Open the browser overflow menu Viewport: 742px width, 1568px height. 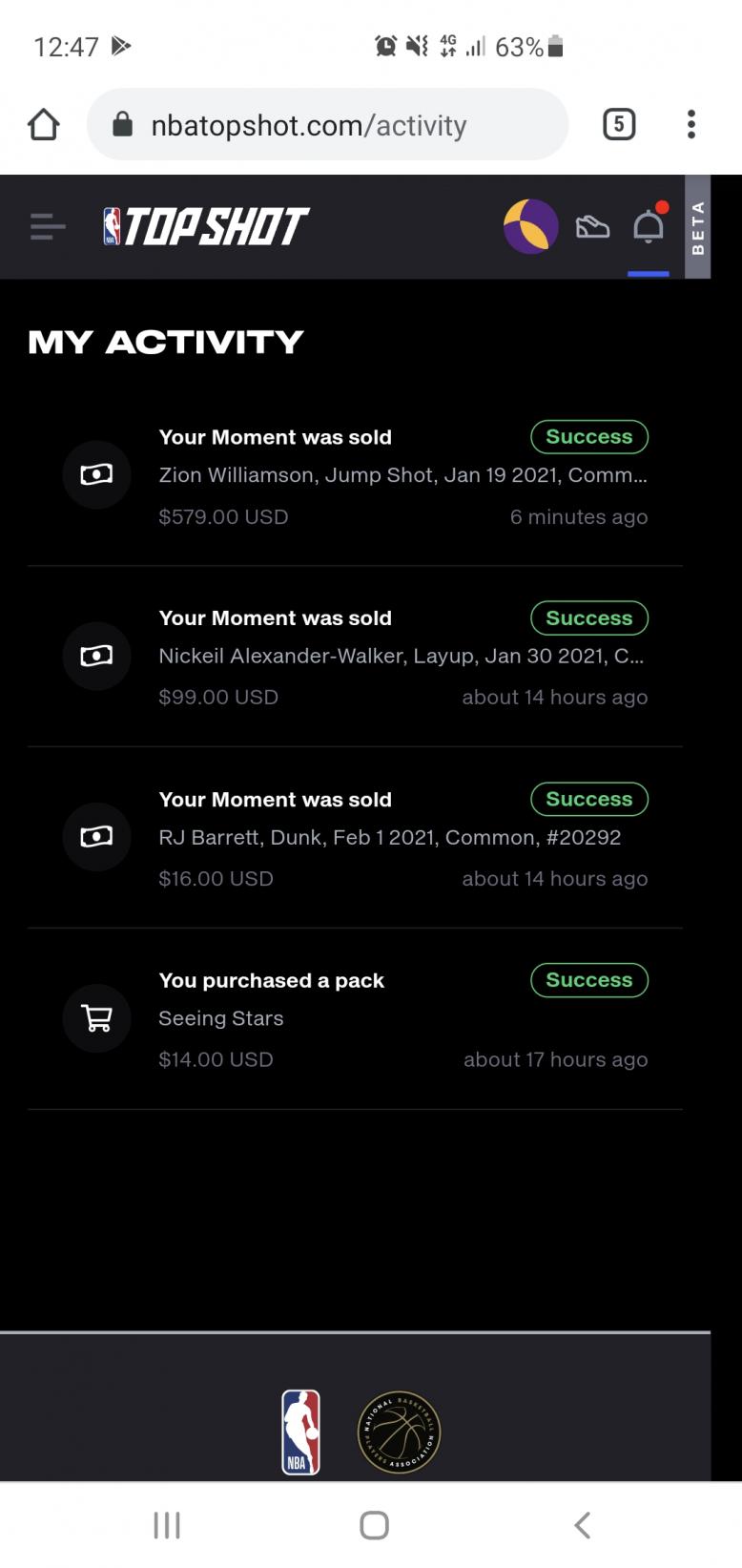(691, 124)
